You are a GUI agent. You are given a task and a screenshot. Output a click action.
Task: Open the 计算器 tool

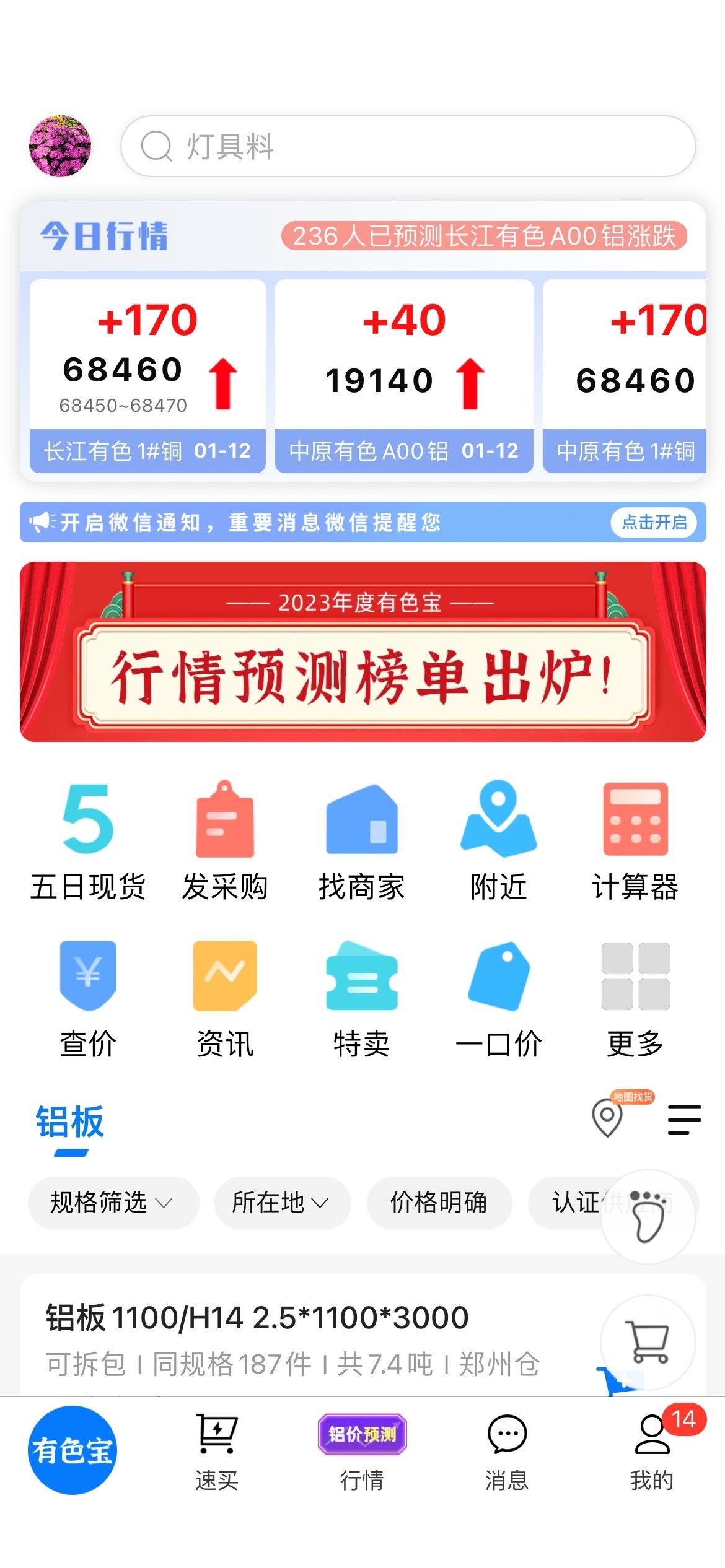point(636,840)
